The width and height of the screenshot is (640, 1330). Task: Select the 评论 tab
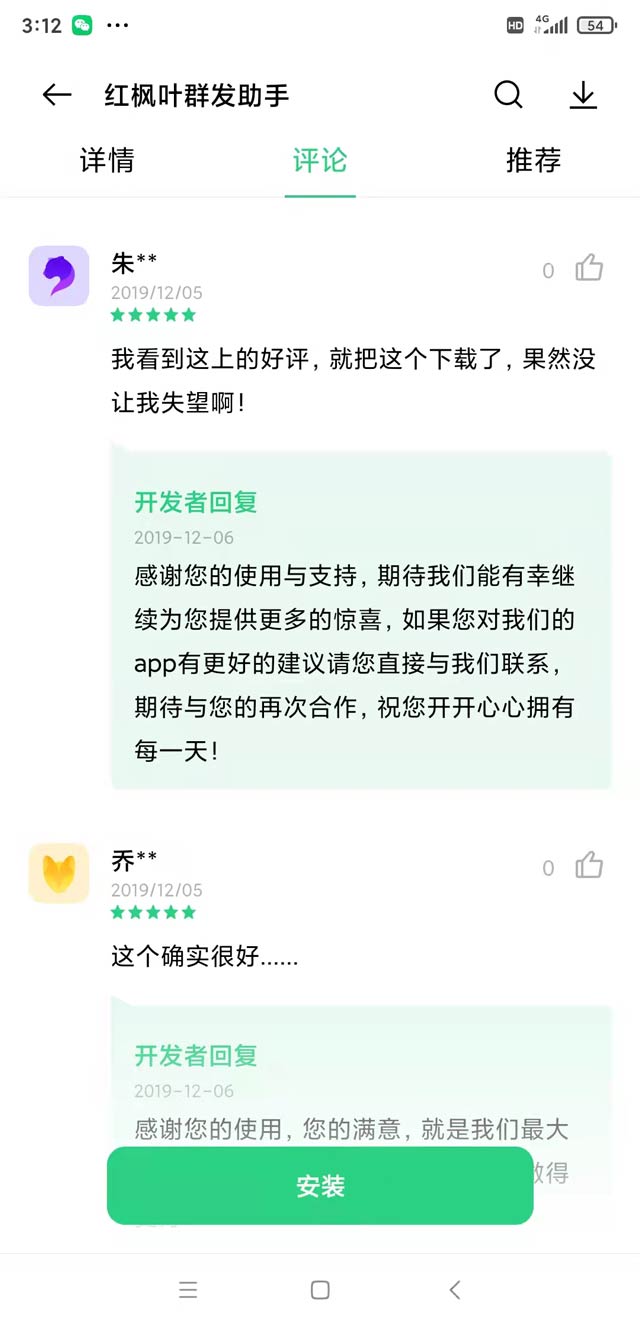(x=320, y=161)
